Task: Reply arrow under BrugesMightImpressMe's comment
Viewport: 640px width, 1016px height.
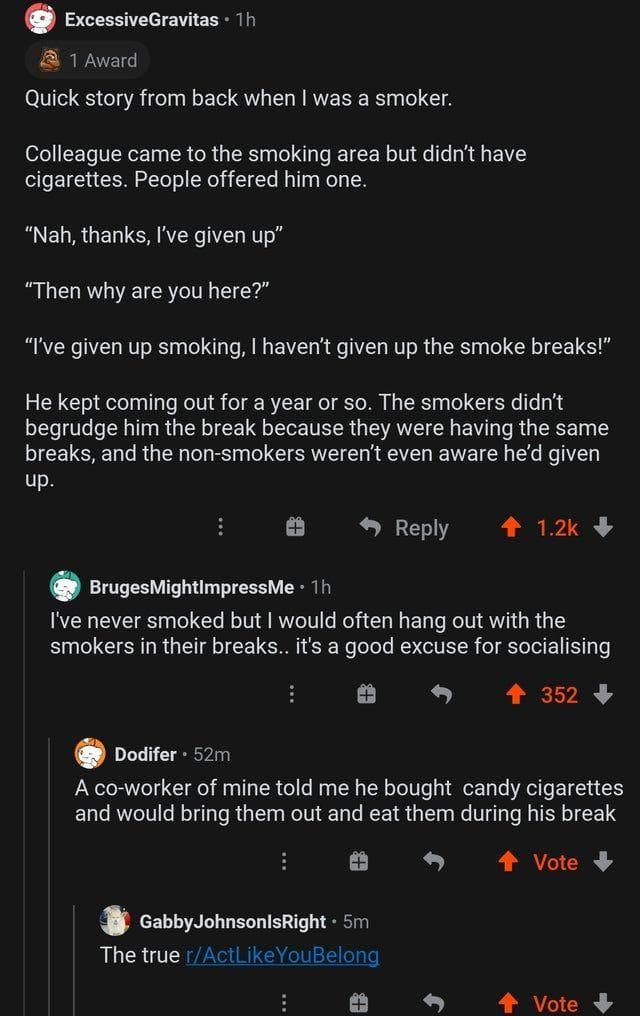Action: (x=441, y=694)
